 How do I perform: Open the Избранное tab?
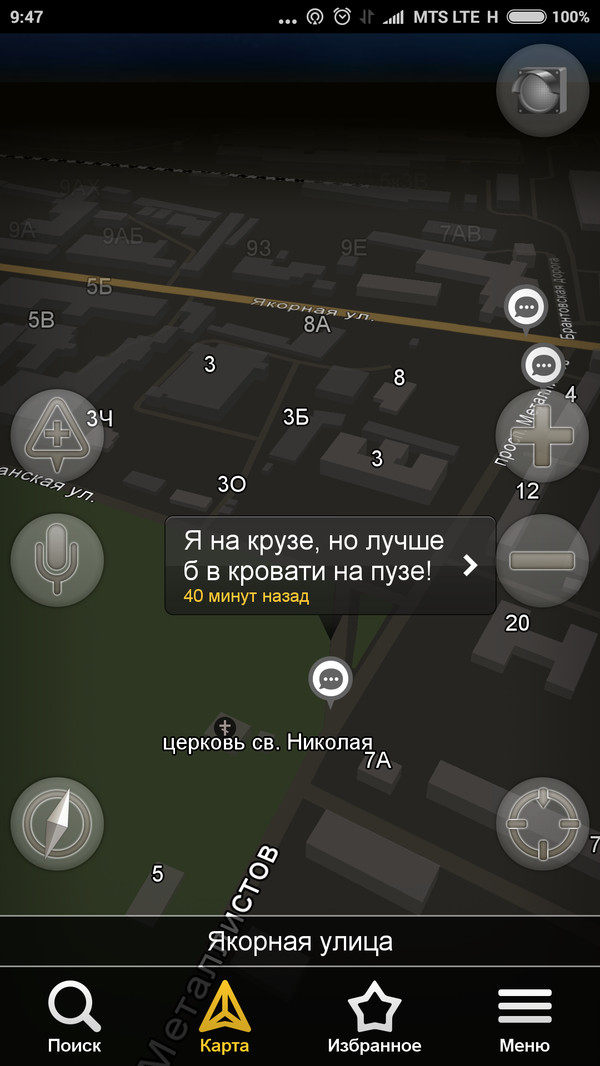374,1017
